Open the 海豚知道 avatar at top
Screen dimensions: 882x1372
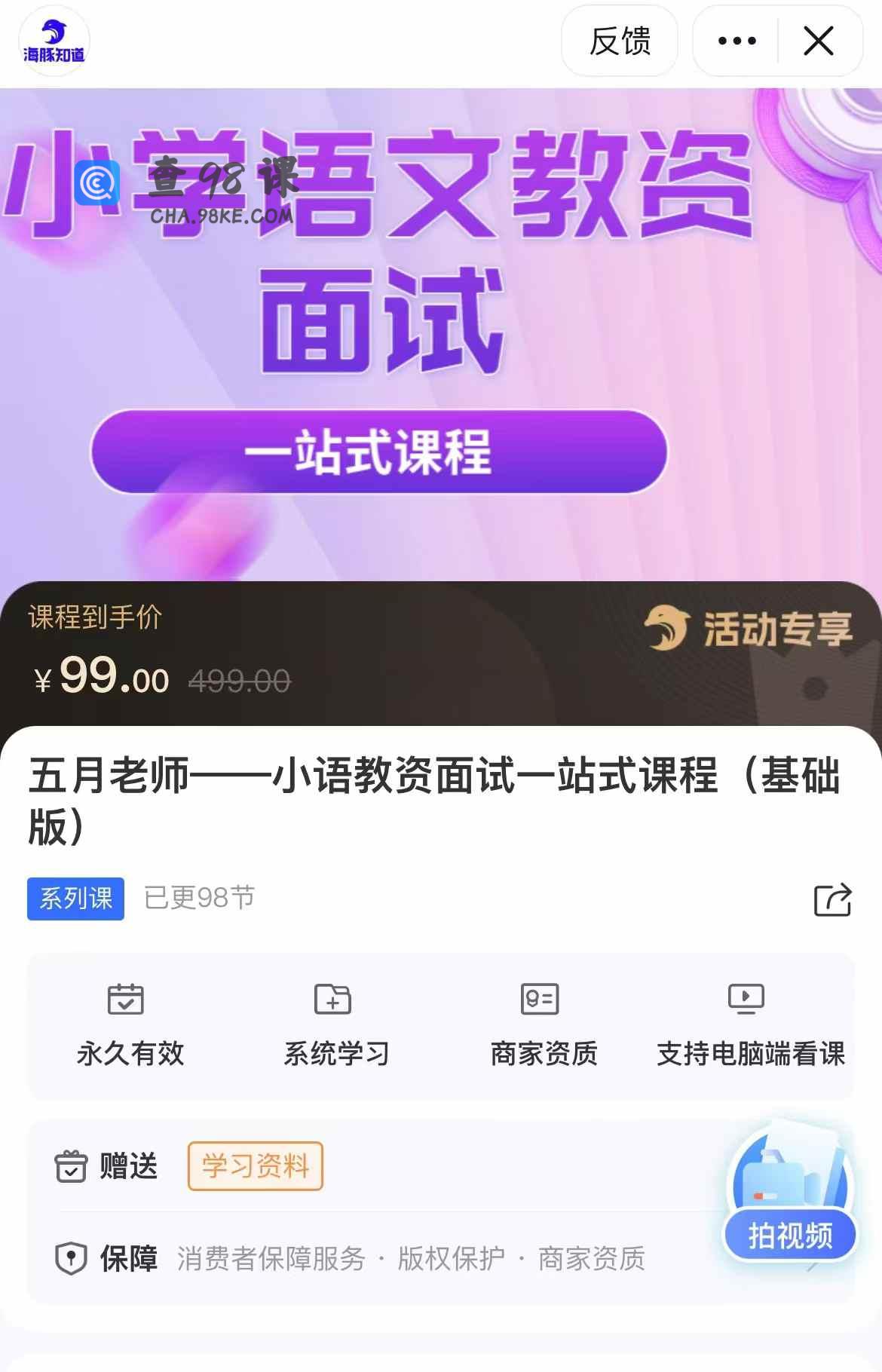(54, 41)
